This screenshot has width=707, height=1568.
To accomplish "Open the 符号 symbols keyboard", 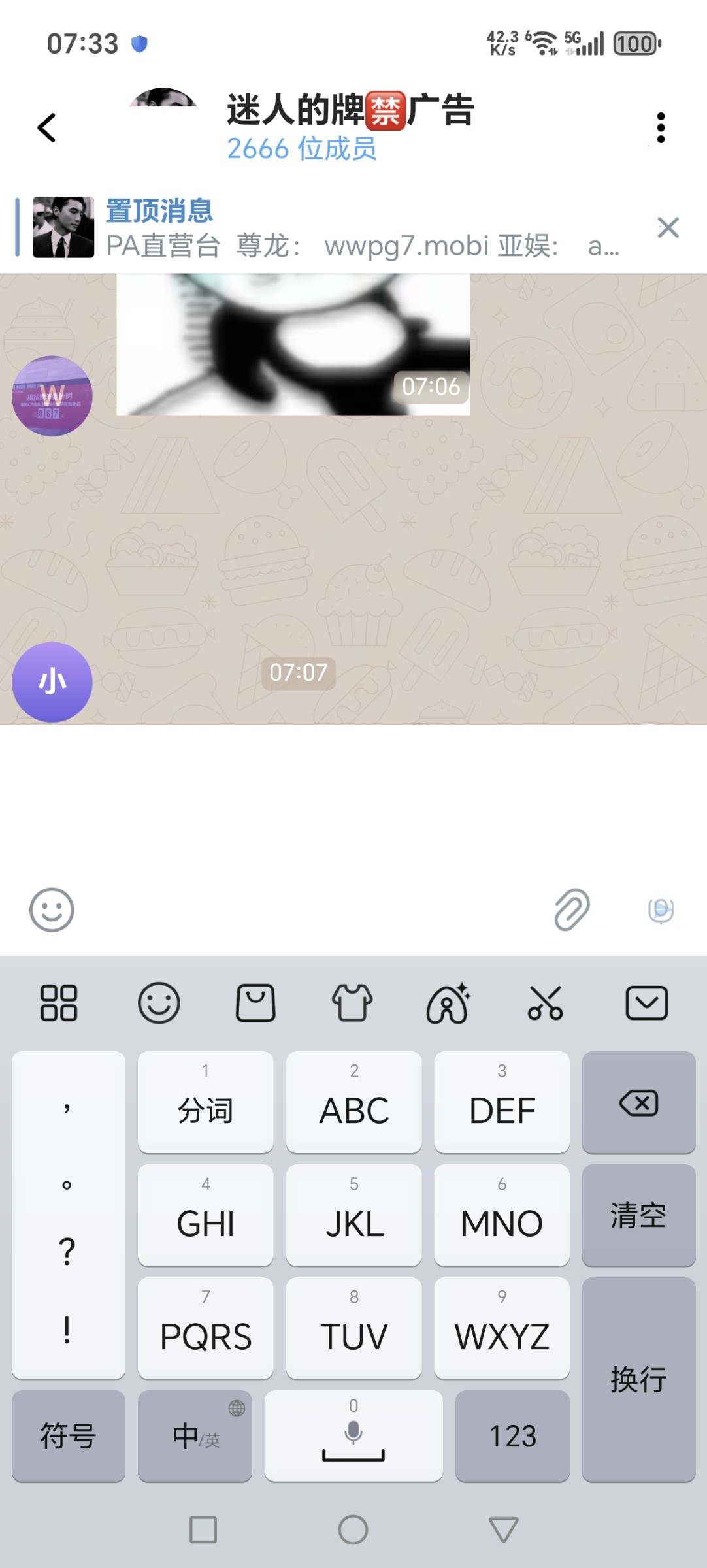I will point(68,1436).
